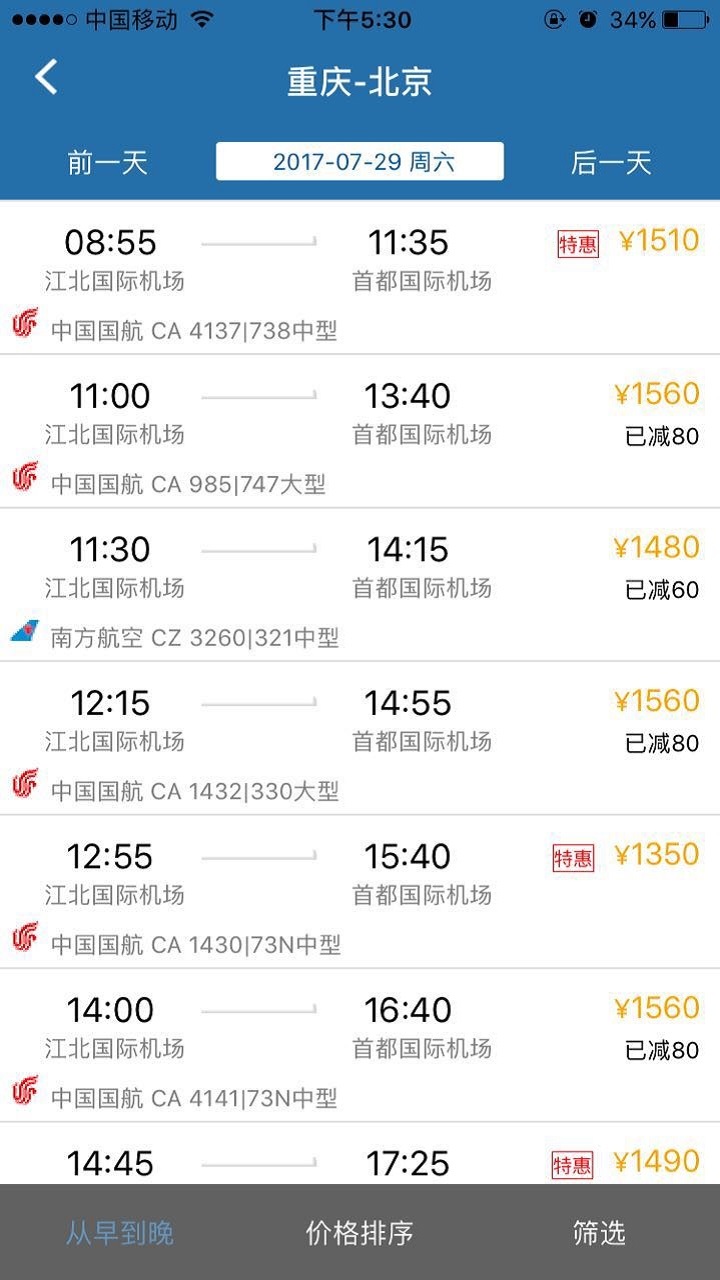720x1280 pixels.
Task: Tap the date selector showing 2017-07-29 周六
Action: click(x=360, y=162)
